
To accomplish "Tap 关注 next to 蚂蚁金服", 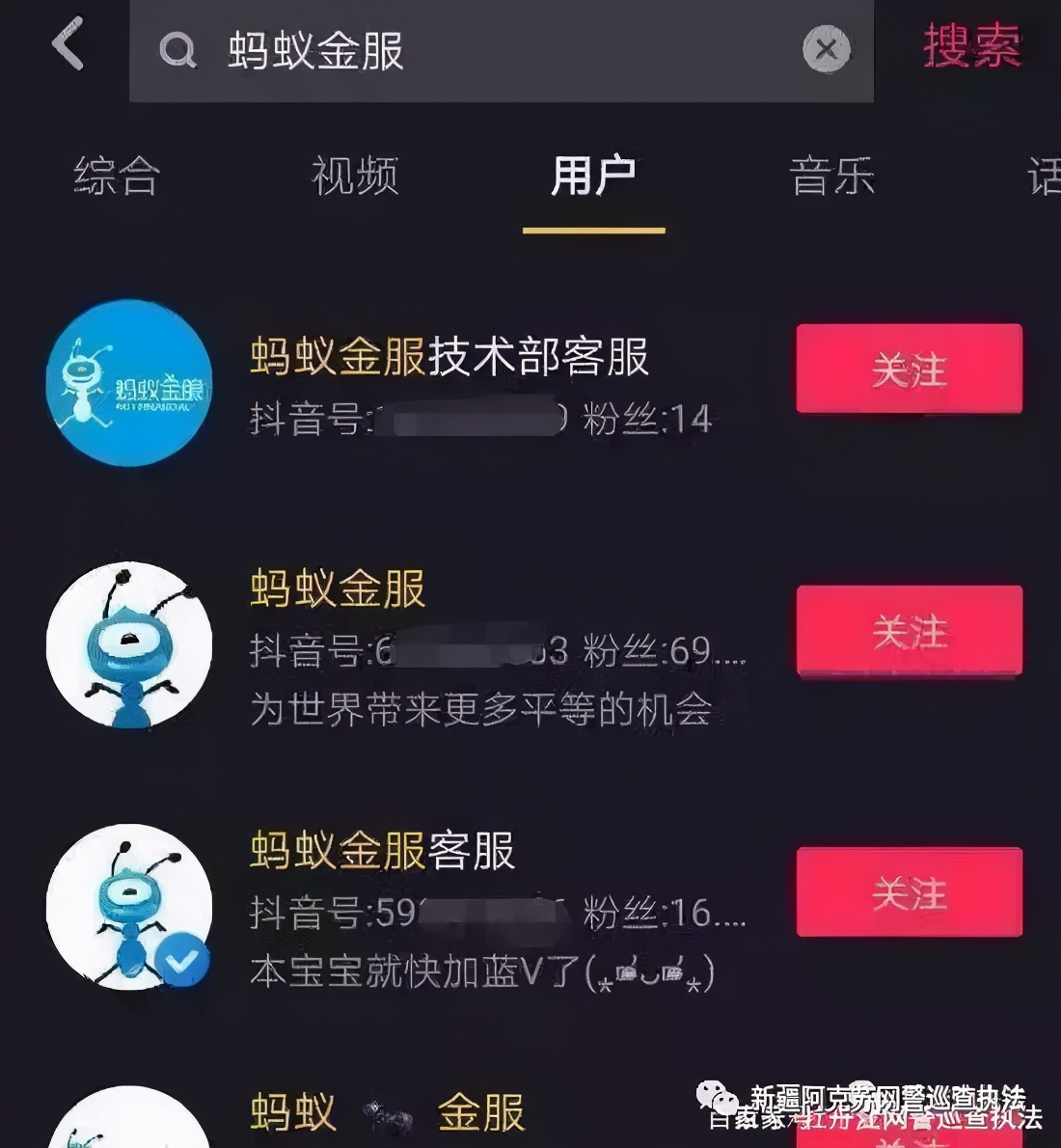I will (909, 632).
